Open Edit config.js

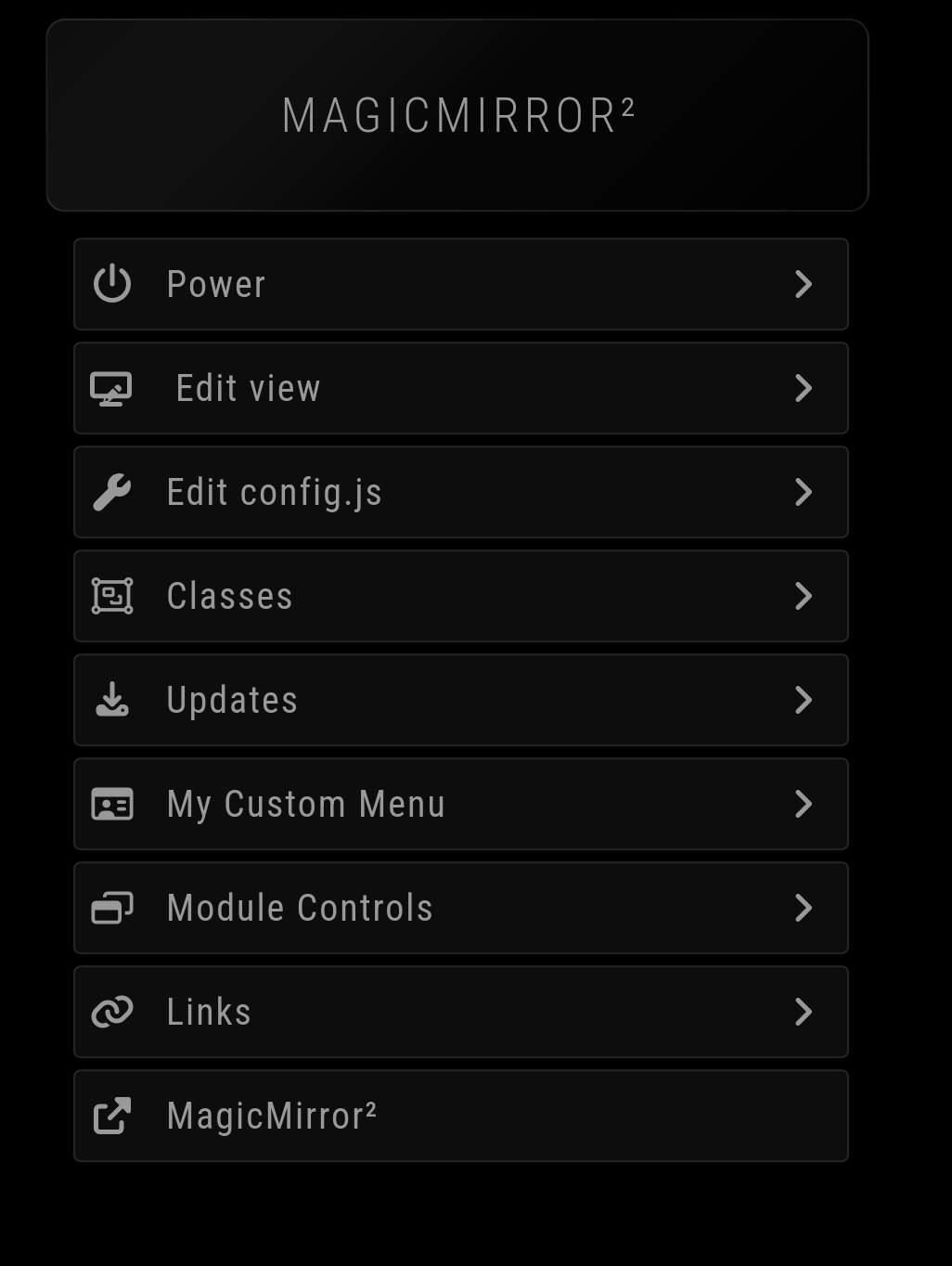pyautogui.click(x=460, y=492)
